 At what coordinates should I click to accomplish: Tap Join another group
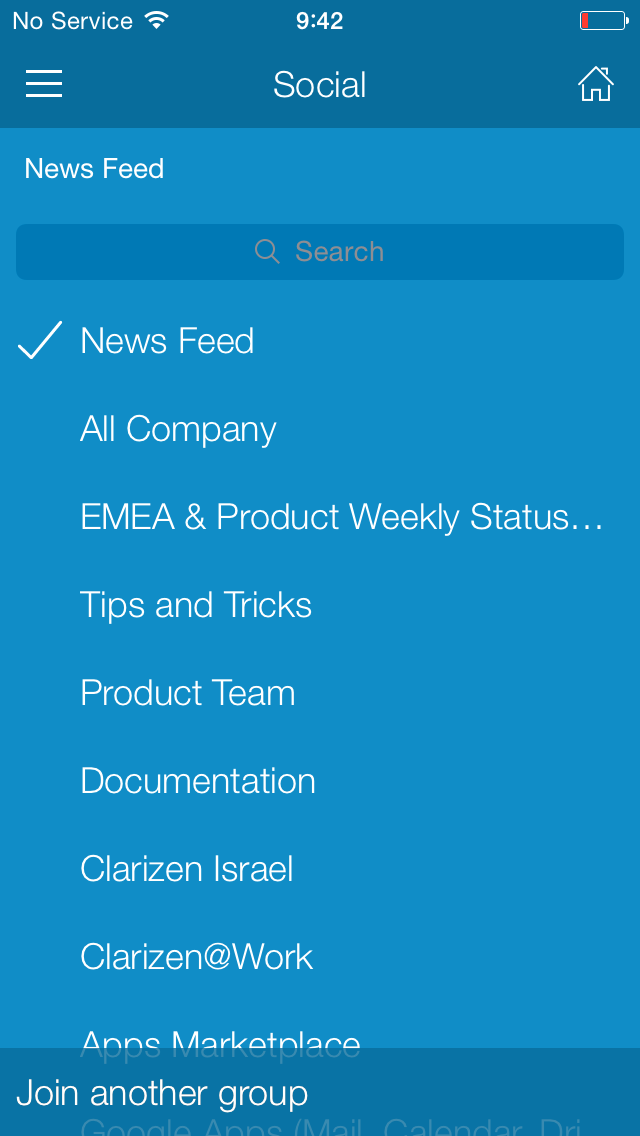click(x=320, y=1093)
